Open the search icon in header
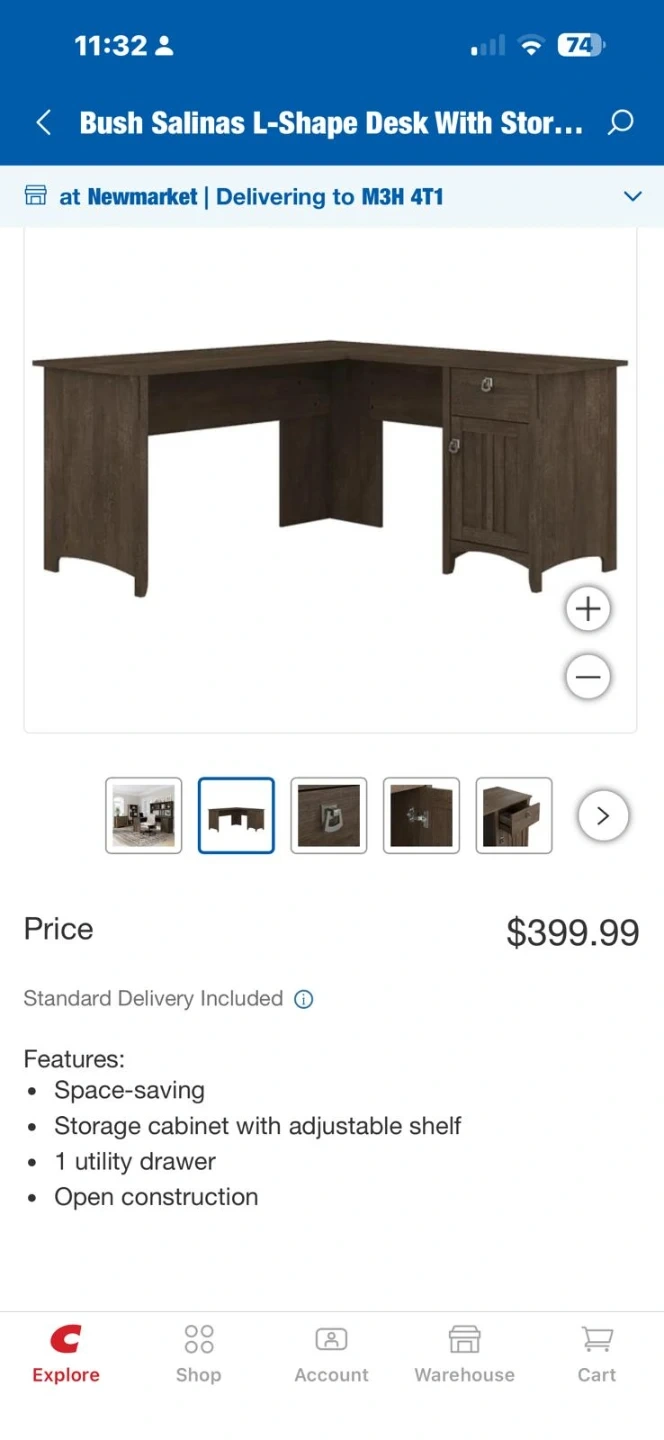 tap(621, 123)
